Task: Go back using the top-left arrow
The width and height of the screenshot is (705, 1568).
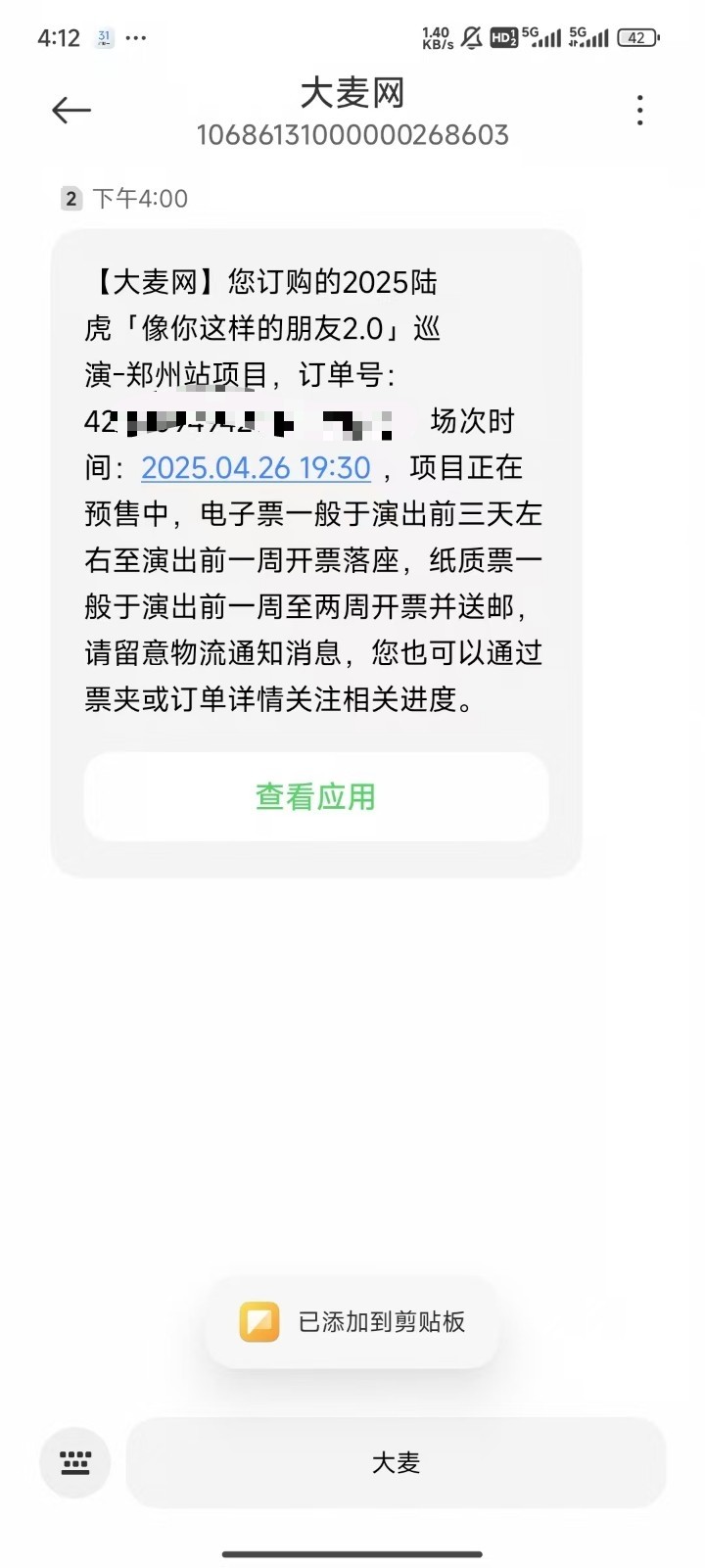Action: point(70,110)
